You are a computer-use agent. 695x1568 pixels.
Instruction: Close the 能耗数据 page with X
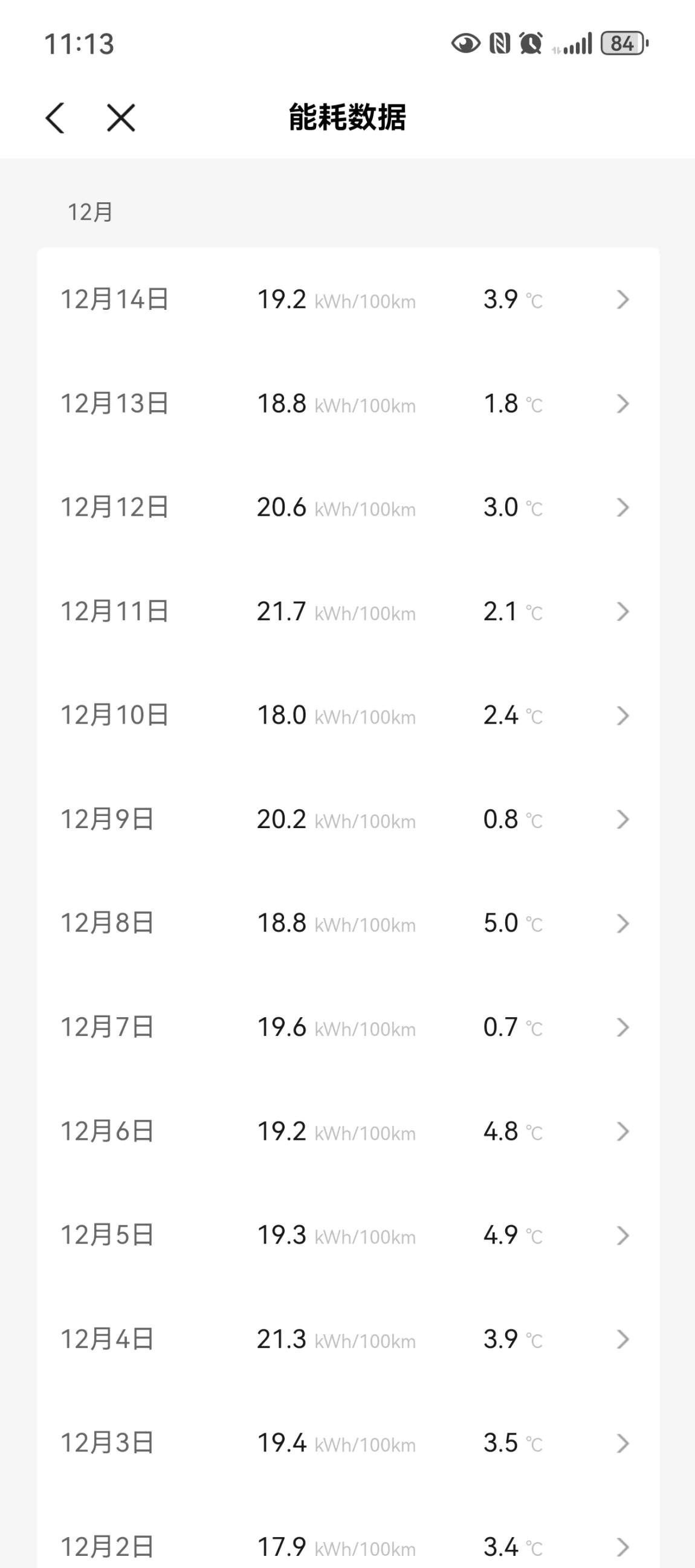(121, 117)
